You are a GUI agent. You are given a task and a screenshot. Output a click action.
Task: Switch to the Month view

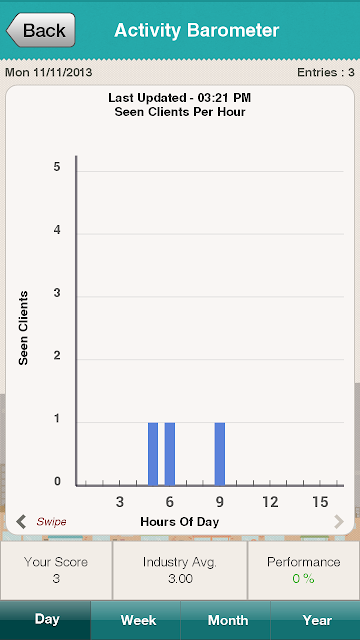tap(225, 620)
